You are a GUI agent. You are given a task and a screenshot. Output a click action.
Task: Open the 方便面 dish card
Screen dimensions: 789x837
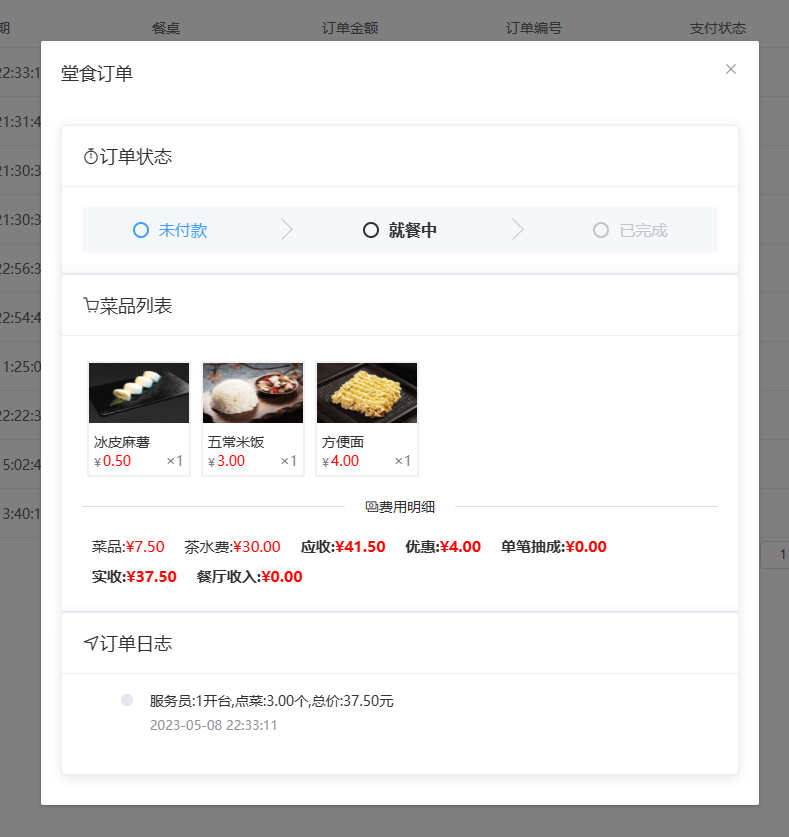pos(367,418)
